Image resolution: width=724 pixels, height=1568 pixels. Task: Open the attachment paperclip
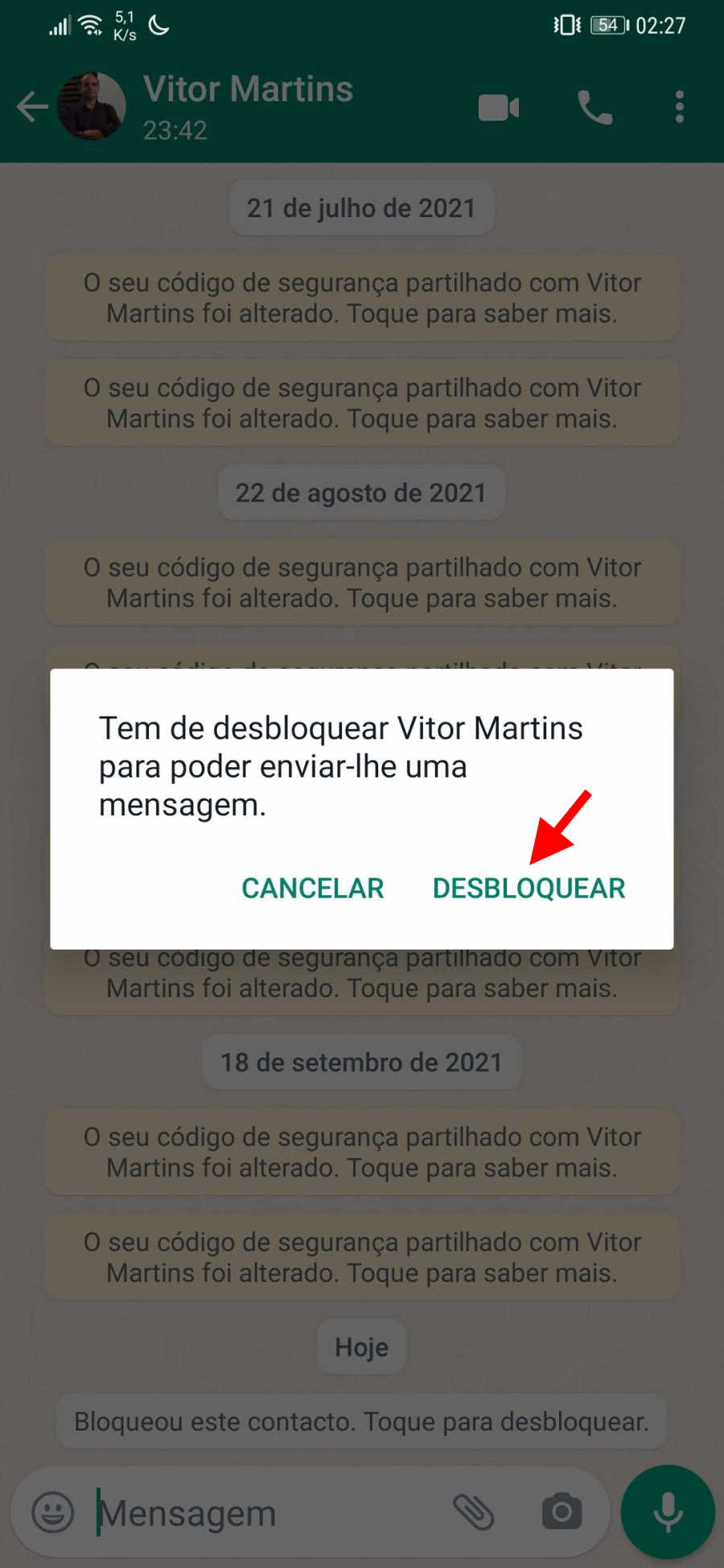coord(474,1513)
